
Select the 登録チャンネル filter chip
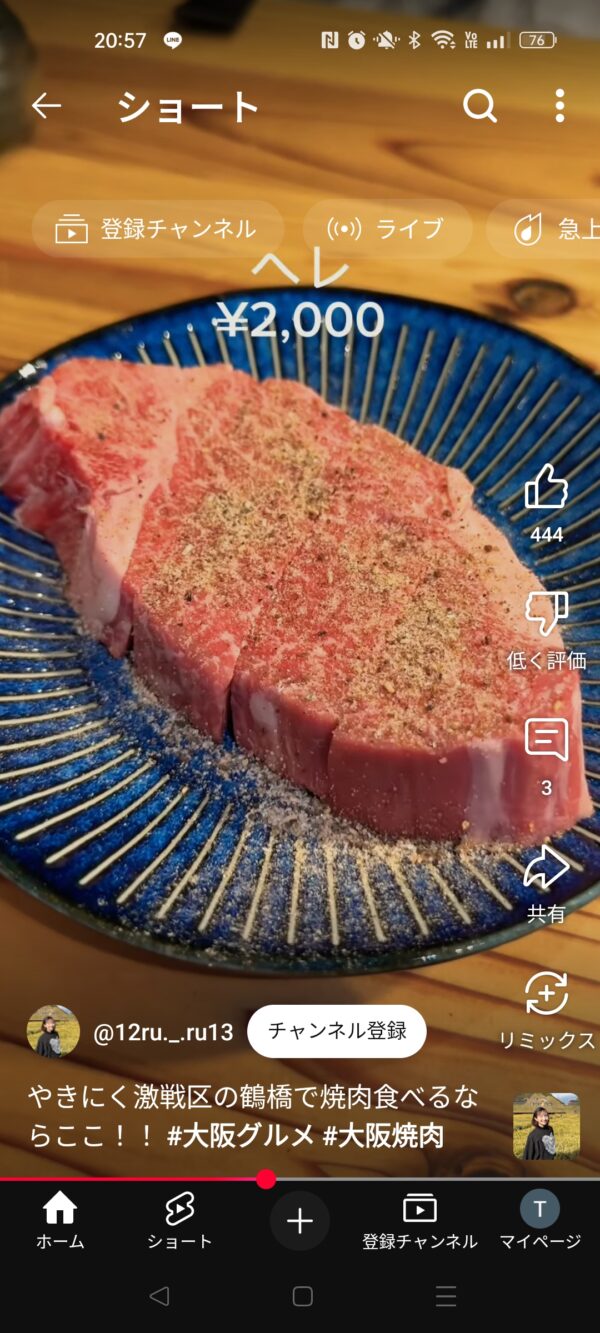coord(157,229)
